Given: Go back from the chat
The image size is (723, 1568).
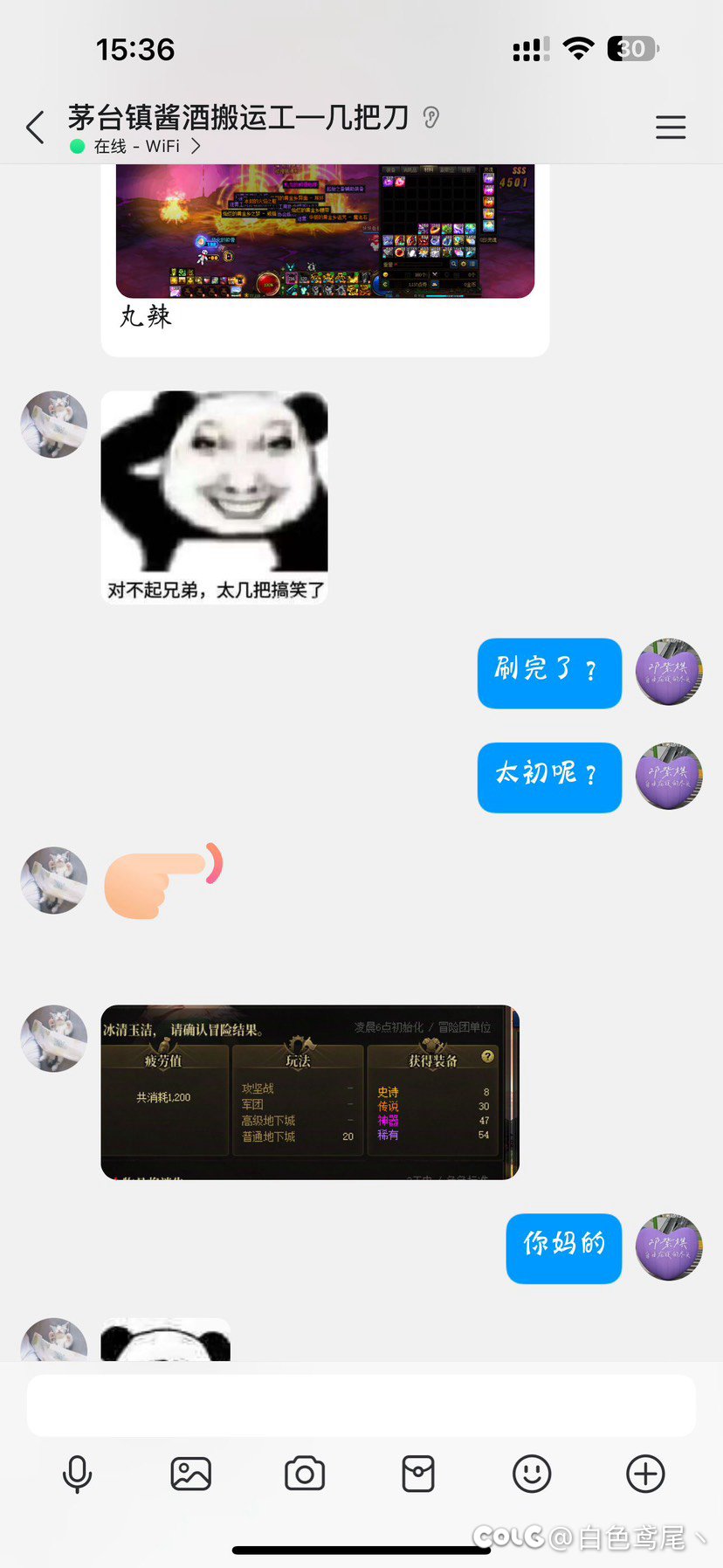Looking at the screenshot, I should (35, 128).
